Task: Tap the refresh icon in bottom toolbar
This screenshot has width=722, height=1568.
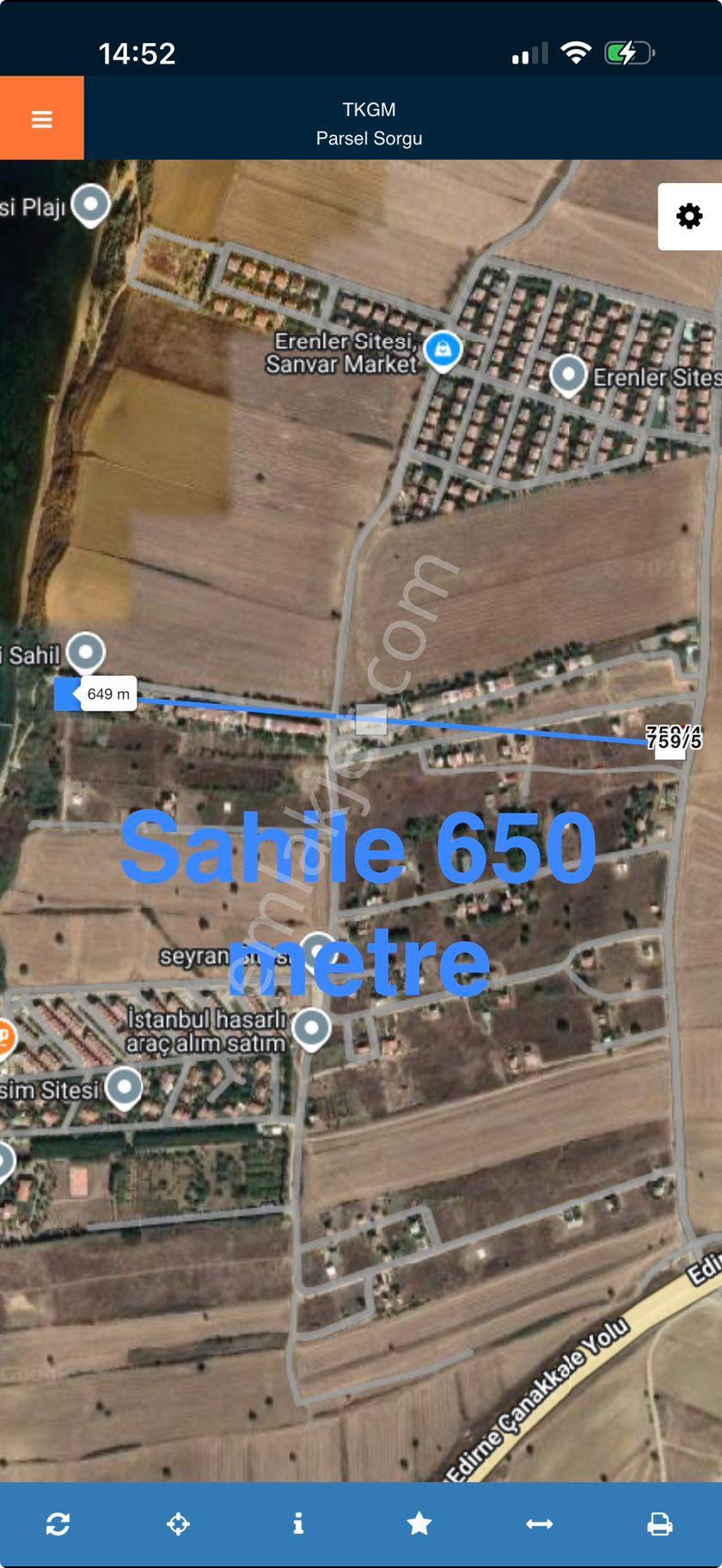Action: (58, 1524)
